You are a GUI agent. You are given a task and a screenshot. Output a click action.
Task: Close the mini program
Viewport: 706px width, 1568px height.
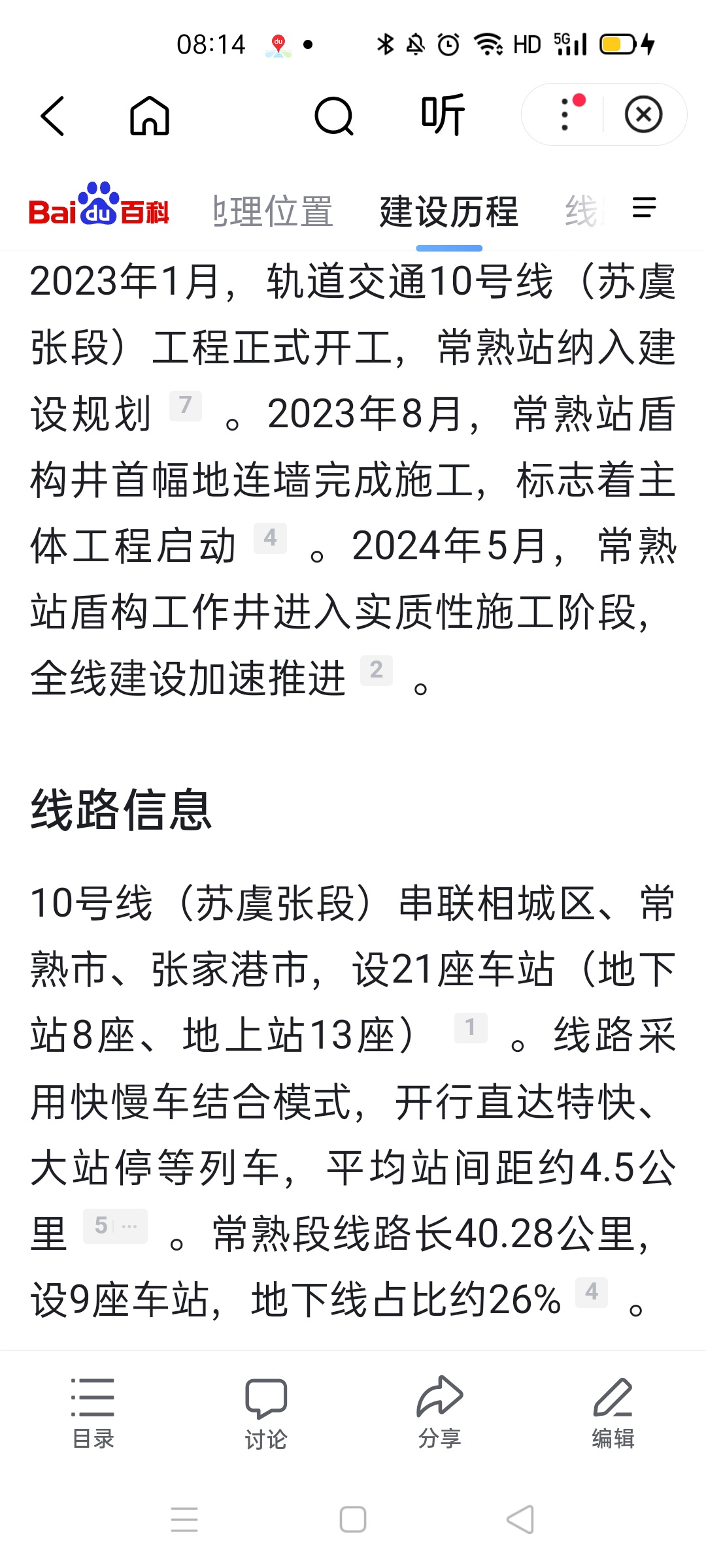pyautogui.click(x=643, y=114)
